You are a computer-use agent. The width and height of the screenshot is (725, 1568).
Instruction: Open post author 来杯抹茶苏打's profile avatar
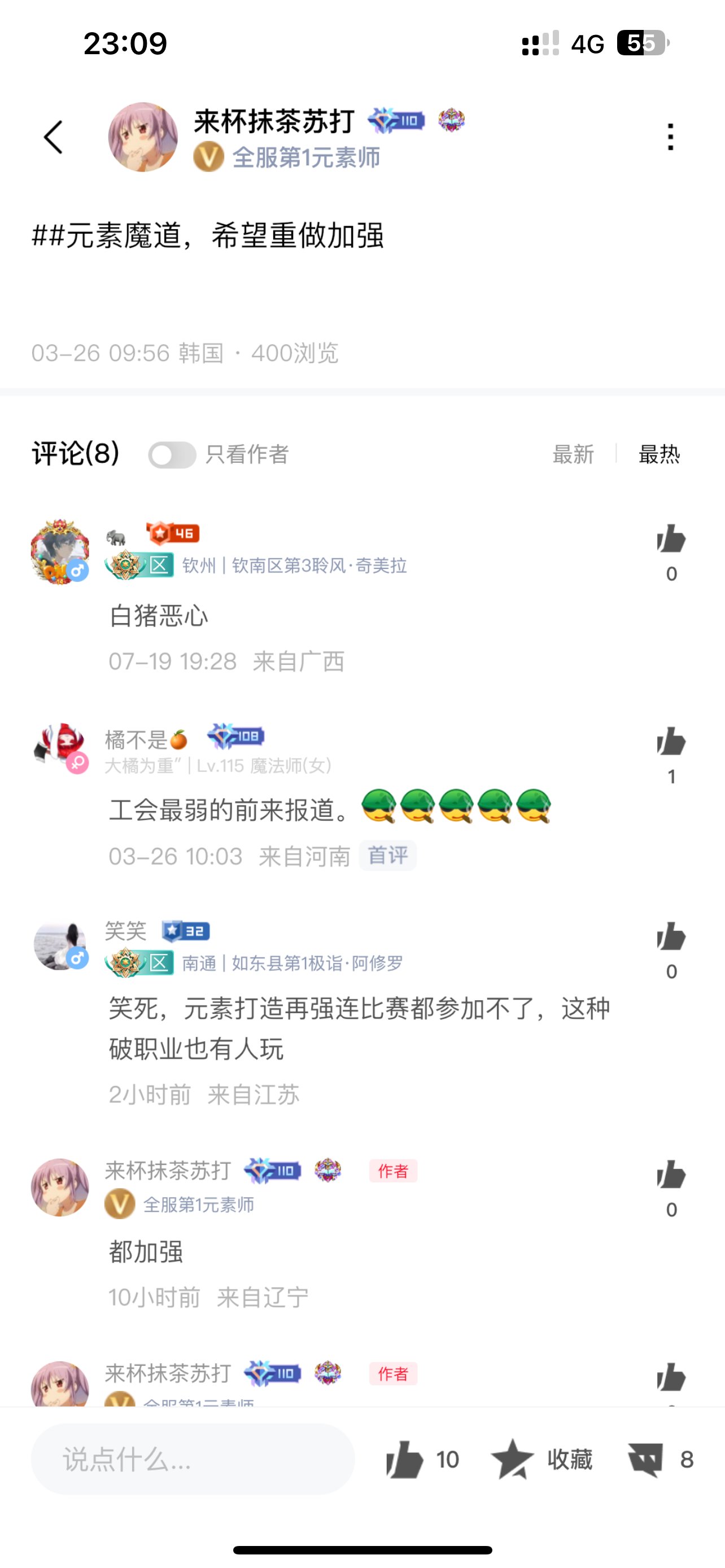click(x=143, y=137)
